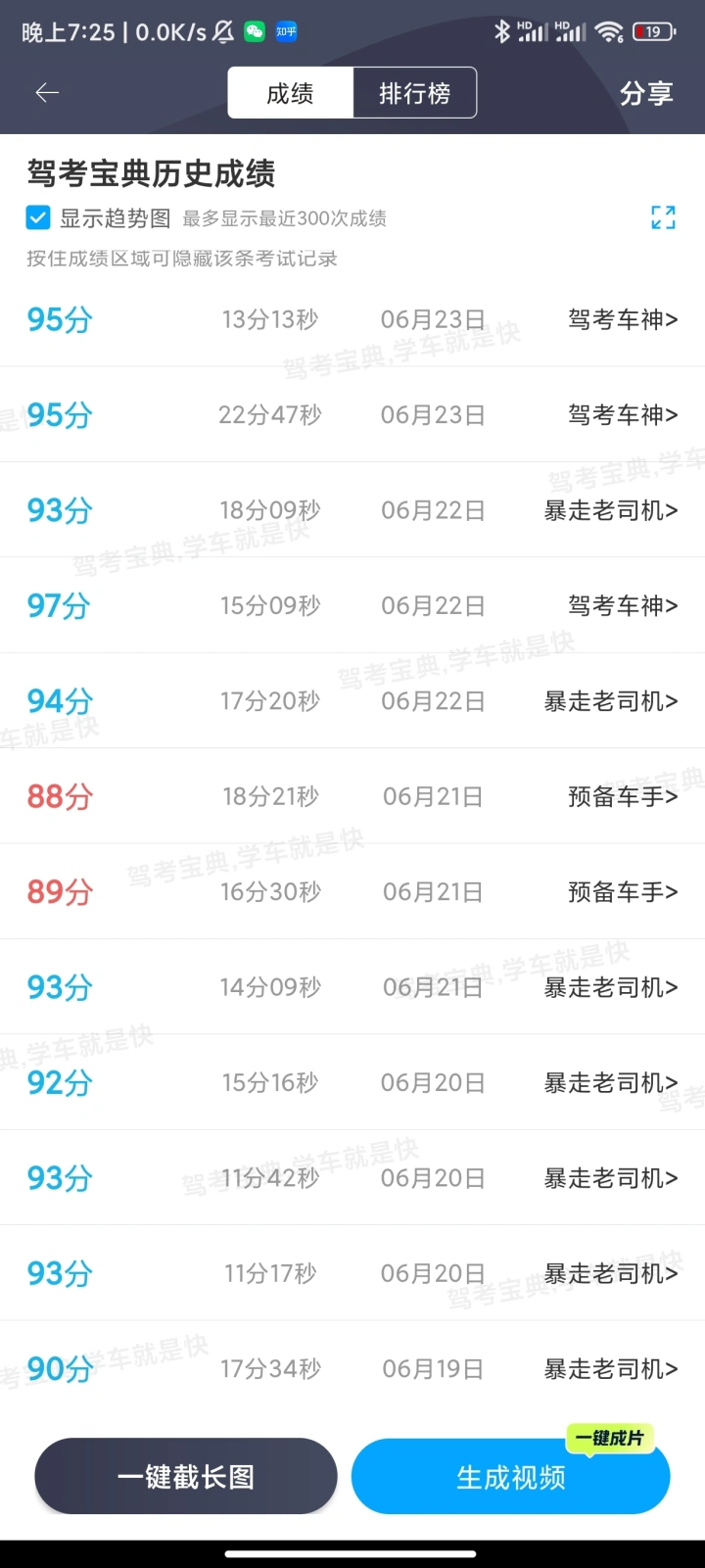View the 90分 record from 06月19日
This screenshot has width=705, height=1568.
pos(352,1368)
